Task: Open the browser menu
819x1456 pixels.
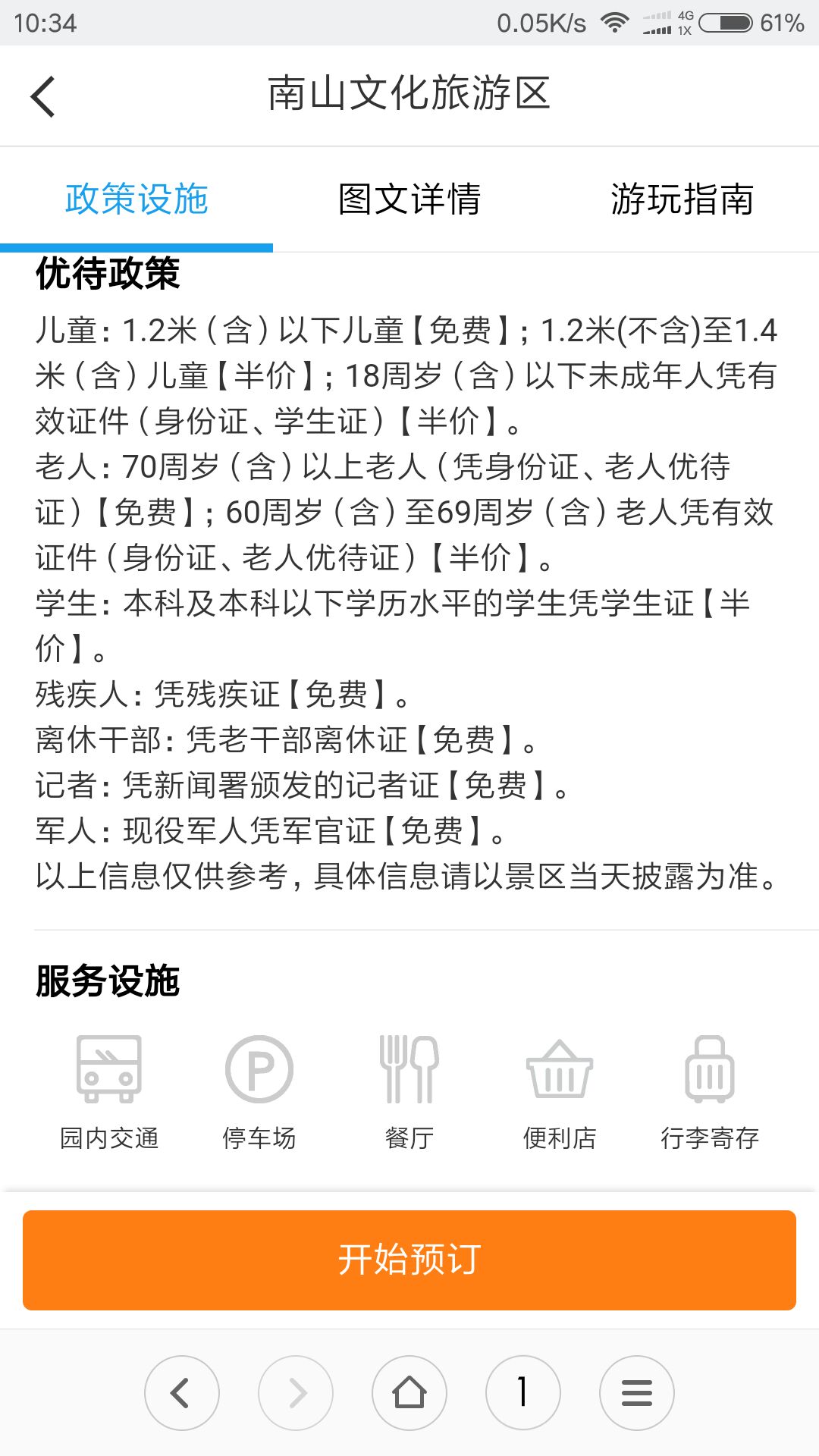Action: click(x=637, y=1392)
